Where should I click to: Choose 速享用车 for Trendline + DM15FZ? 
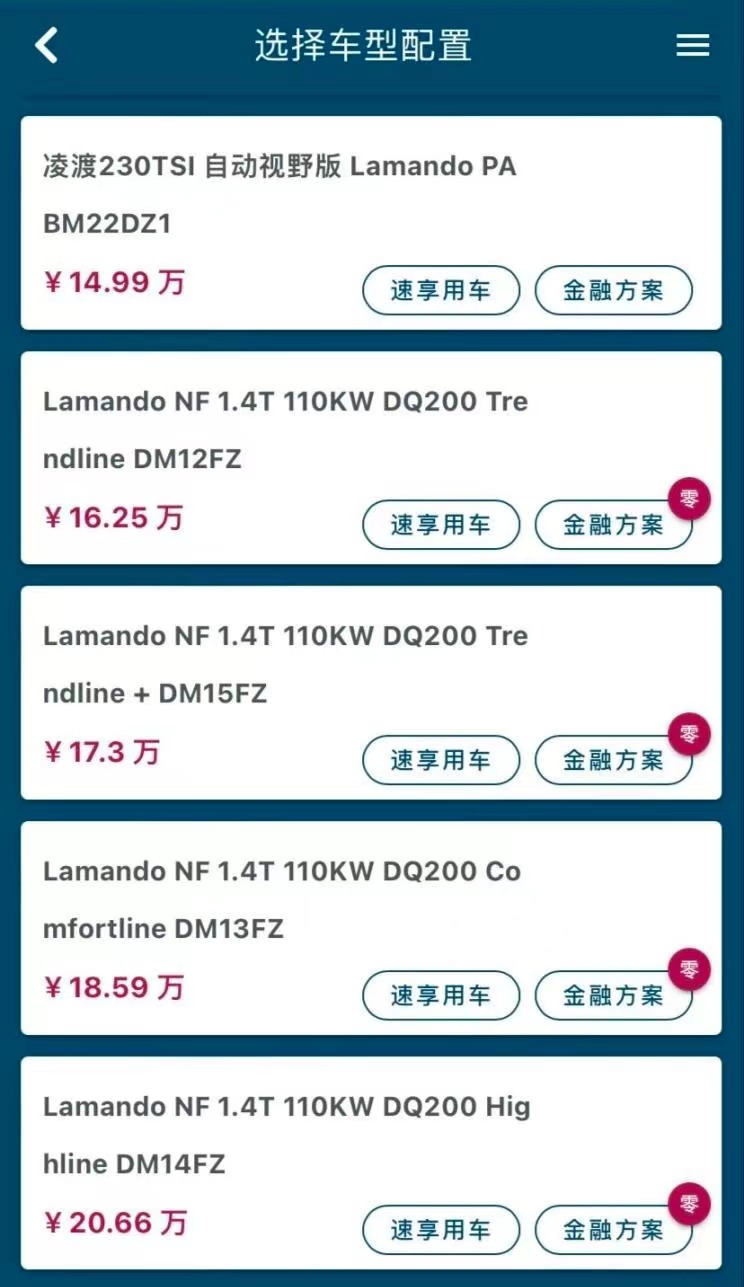[x=441, y=760]
